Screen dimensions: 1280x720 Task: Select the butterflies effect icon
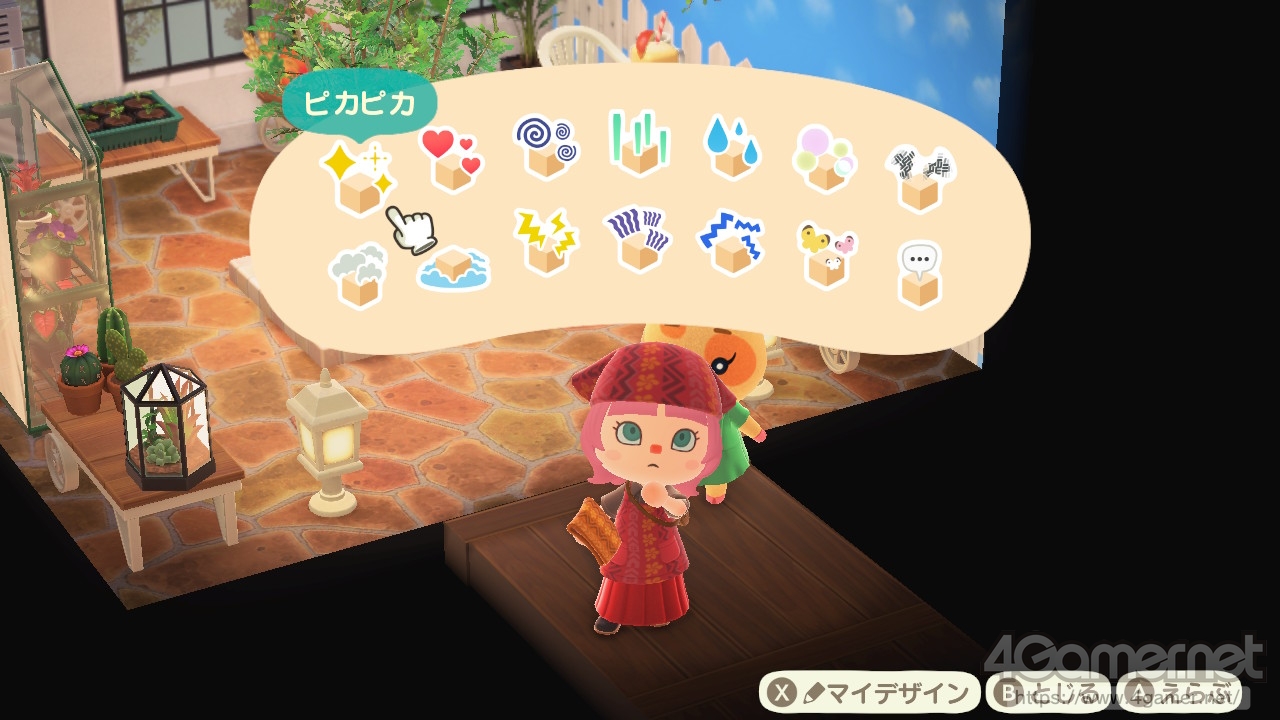pyautogui.click(x=826, y=255)
